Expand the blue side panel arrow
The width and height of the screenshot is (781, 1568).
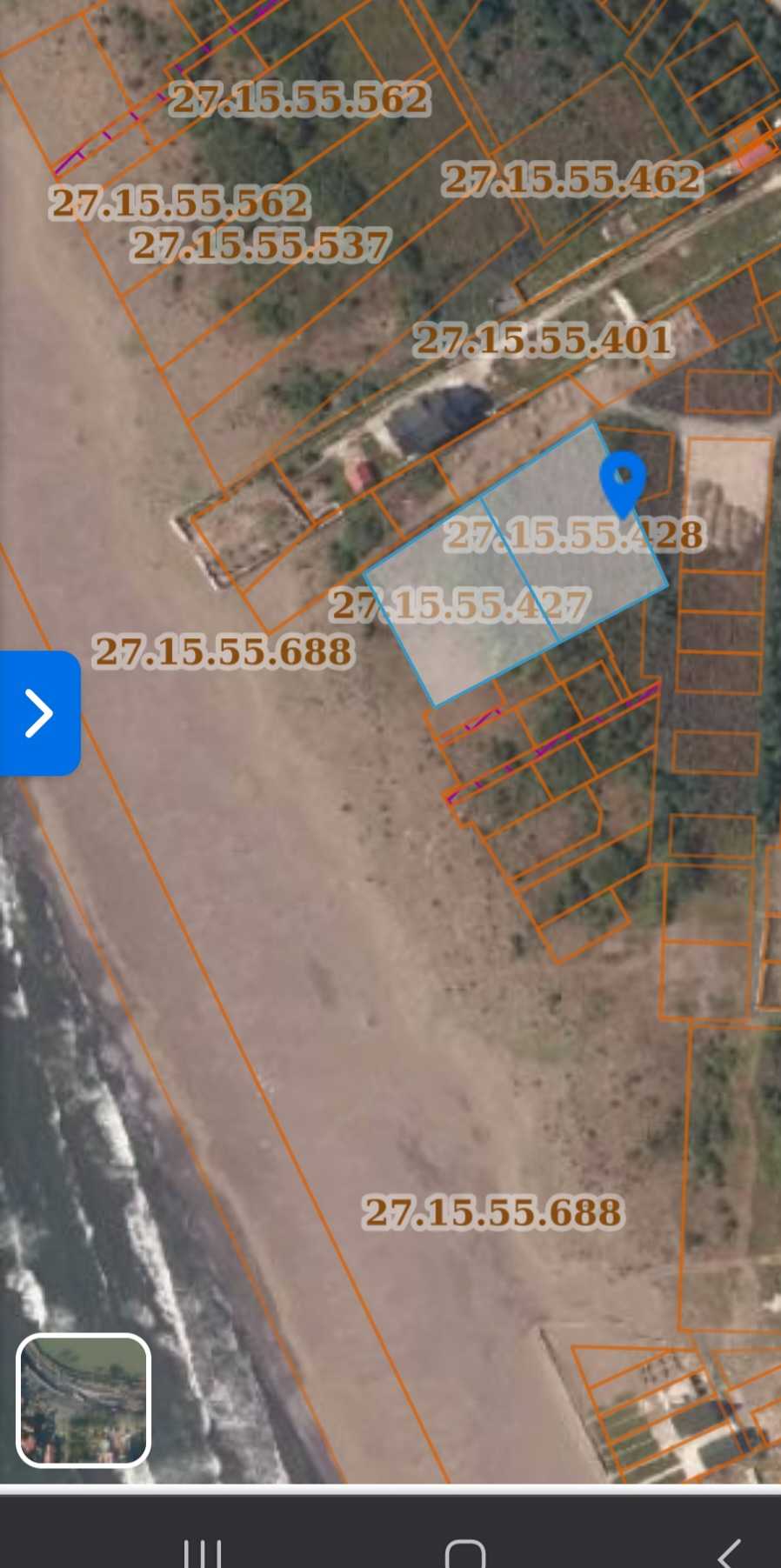39,713
